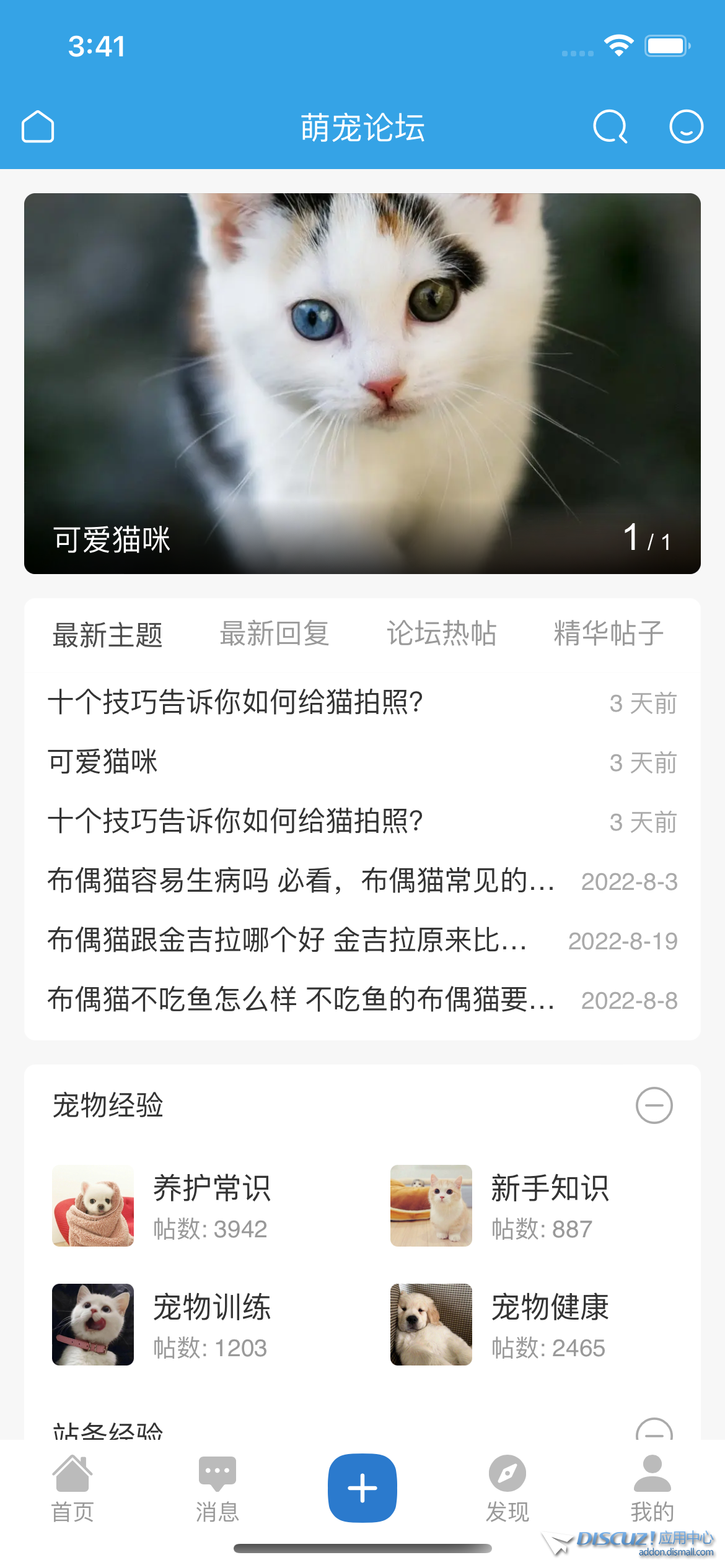Image resolution: width=725 pixels, height=1568 pixels.
Task: Open the search icon in the header
Action: (x=610, y=127)
